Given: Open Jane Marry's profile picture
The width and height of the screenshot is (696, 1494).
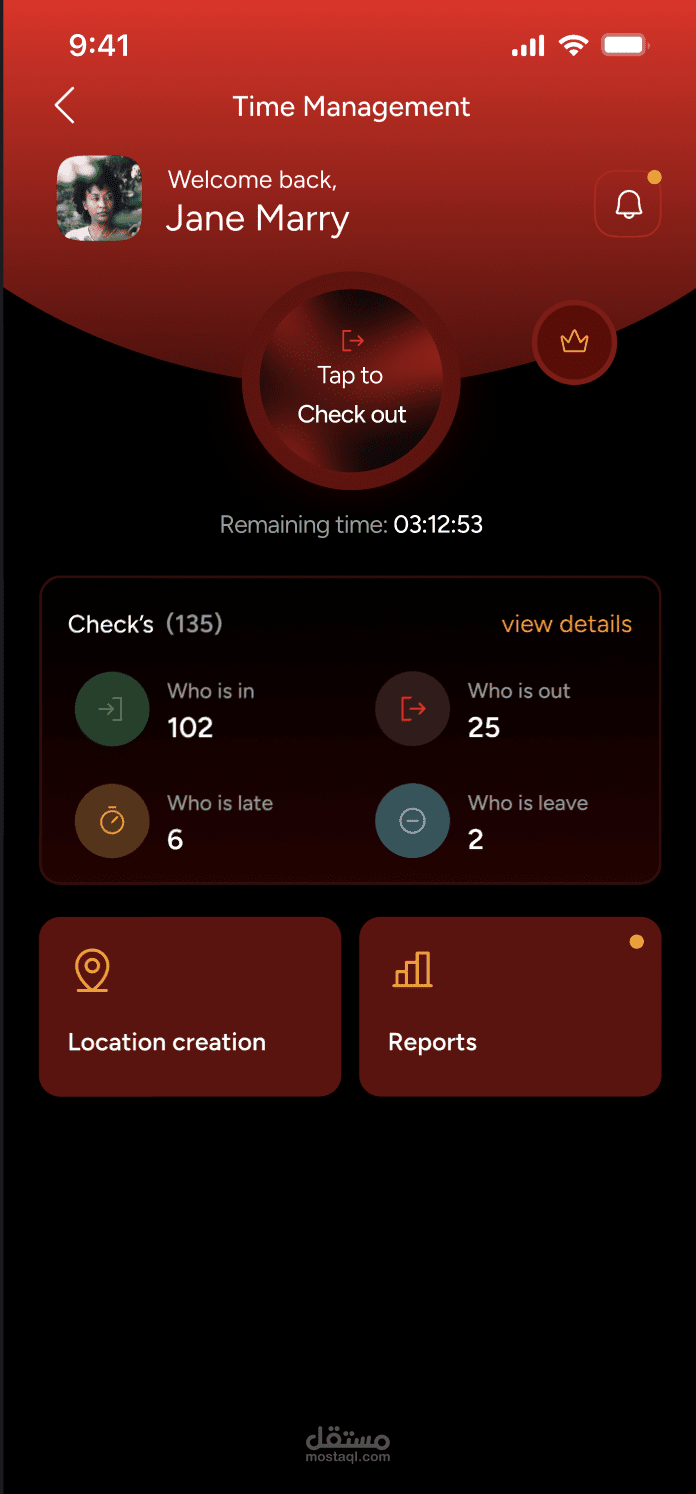Looking at the screenshot, I should pyautogui.click(x=99, y=198).
